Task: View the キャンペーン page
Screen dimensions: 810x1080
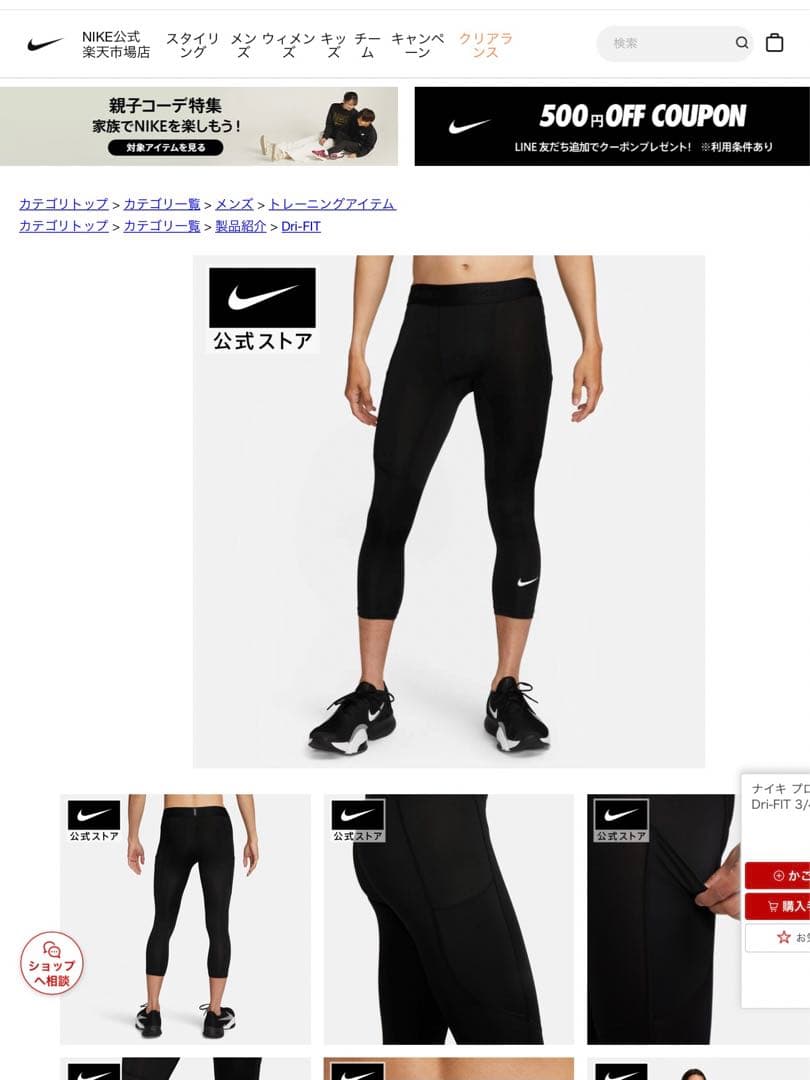Action: 418,45
